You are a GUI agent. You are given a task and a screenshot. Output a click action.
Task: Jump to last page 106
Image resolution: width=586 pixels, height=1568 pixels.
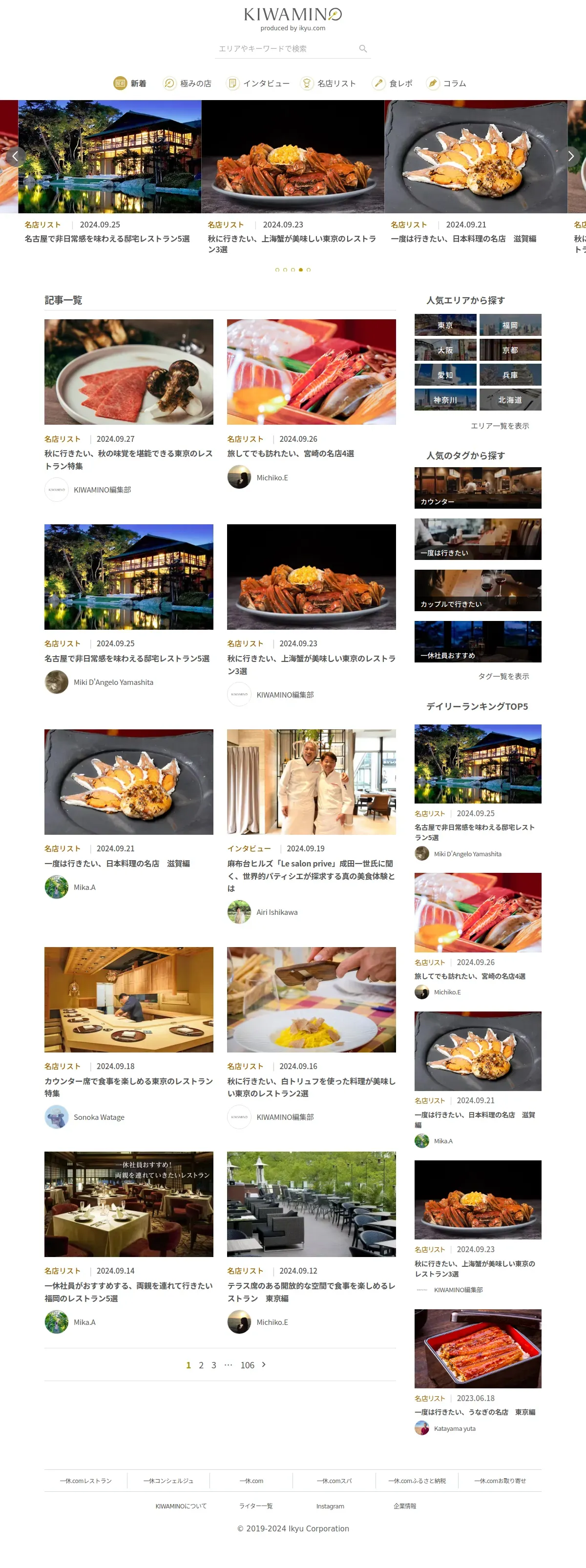tap(247, 1365)
